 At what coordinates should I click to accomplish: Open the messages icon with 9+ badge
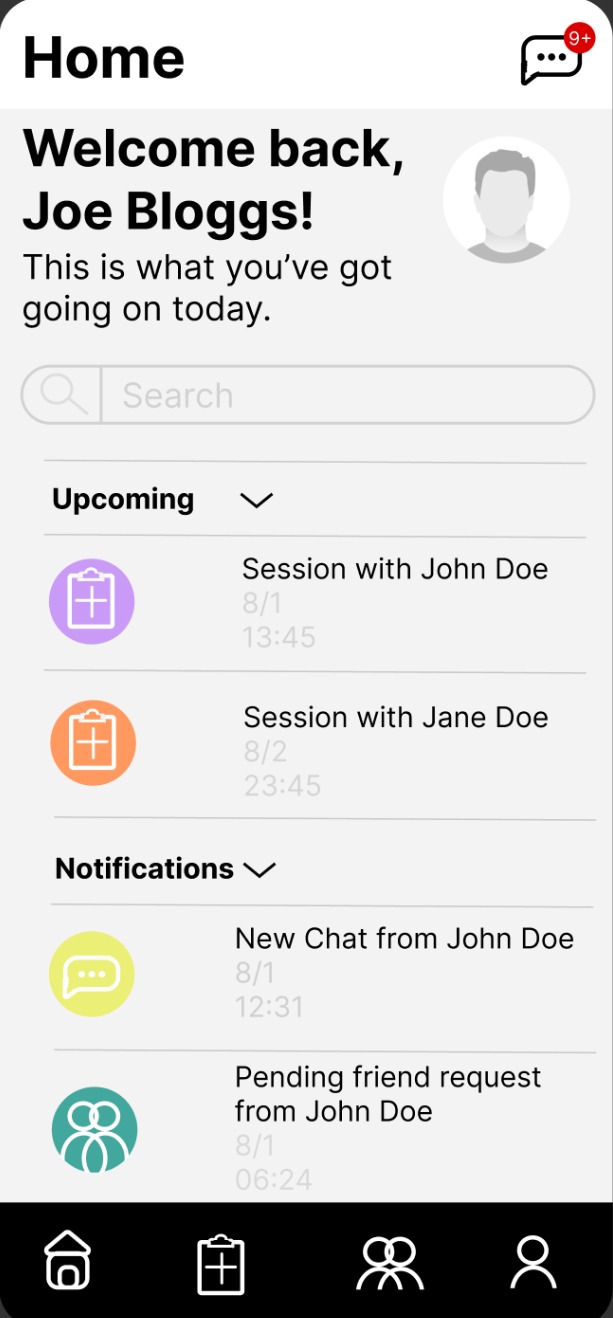click(551, 60)
